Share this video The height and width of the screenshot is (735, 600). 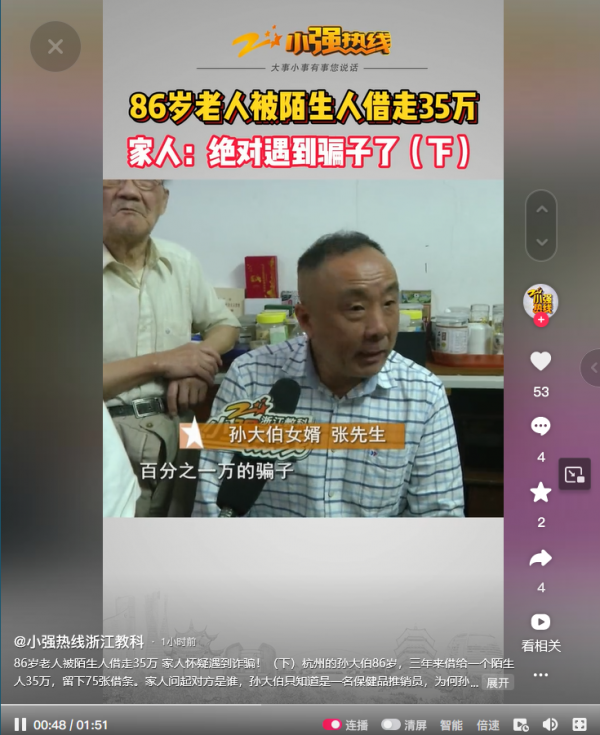(x=541, y=557)
